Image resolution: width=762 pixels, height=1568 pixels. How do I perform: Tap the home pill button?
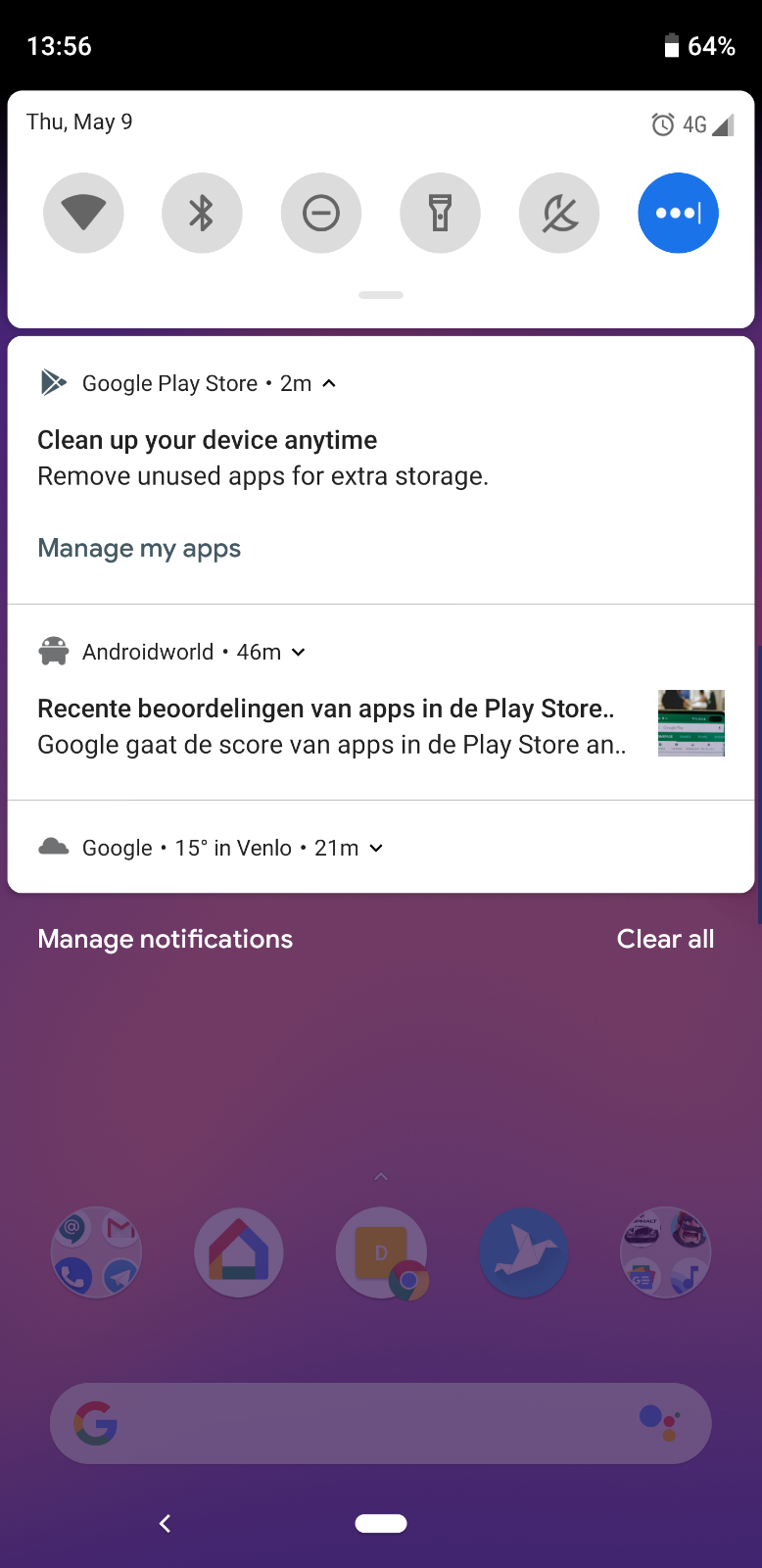point(381,1523)
